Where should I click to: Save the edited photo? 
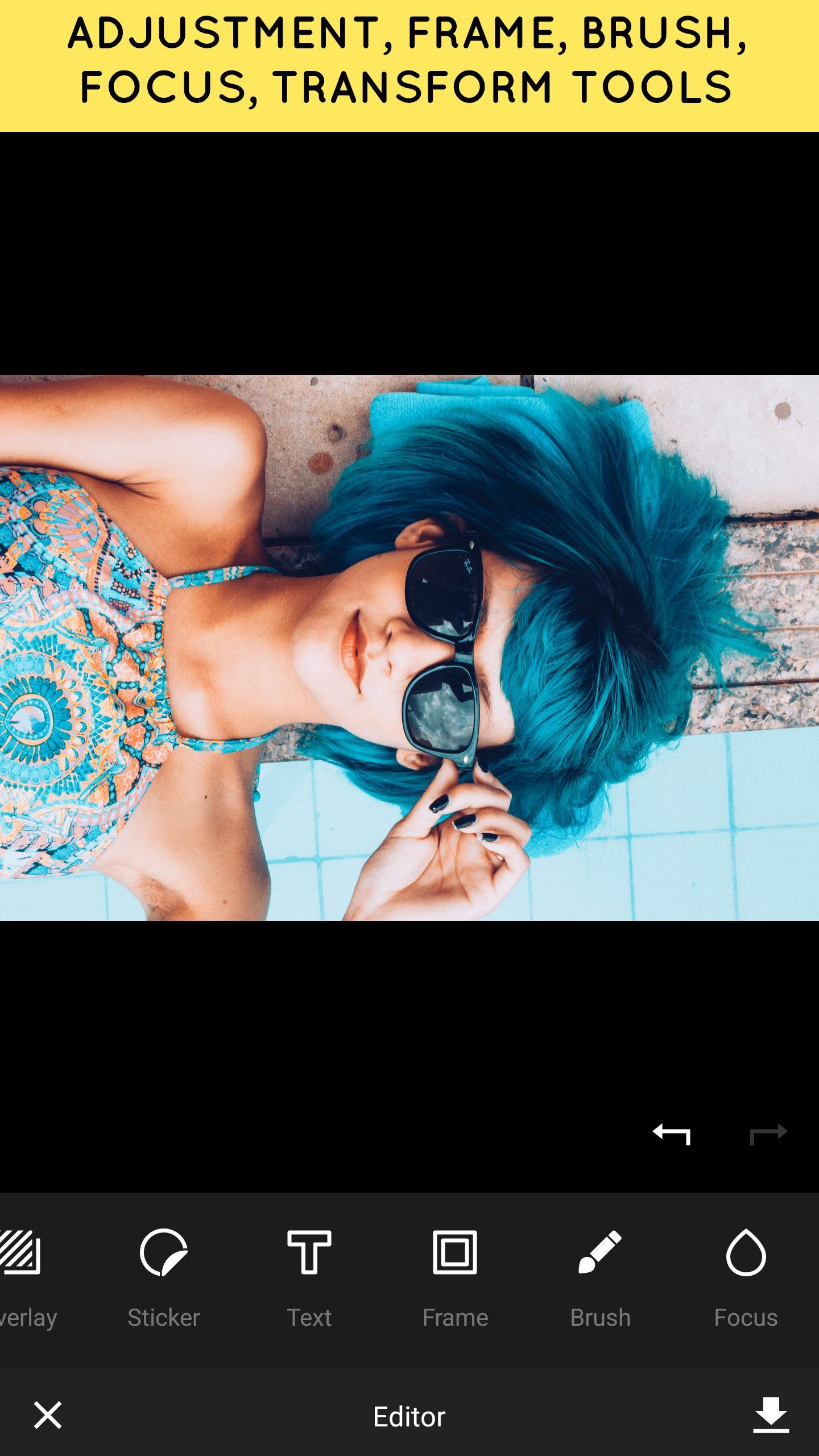[771, 1415]
